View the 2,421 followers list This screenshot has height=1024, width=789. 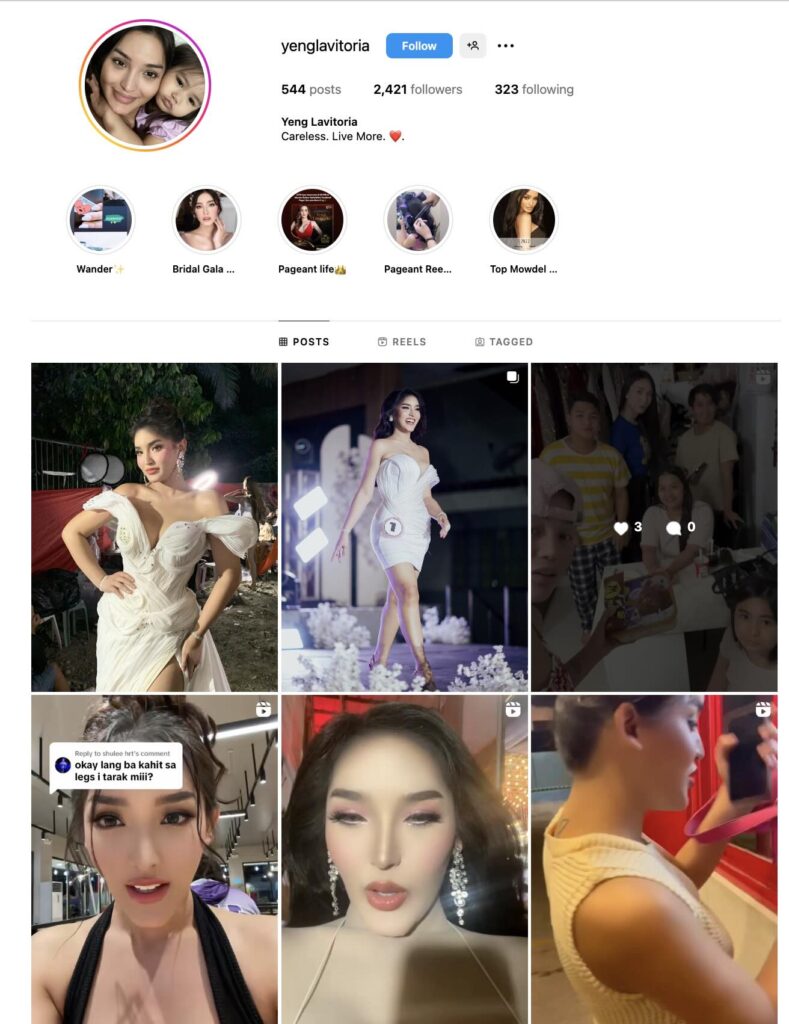[418, 89]
